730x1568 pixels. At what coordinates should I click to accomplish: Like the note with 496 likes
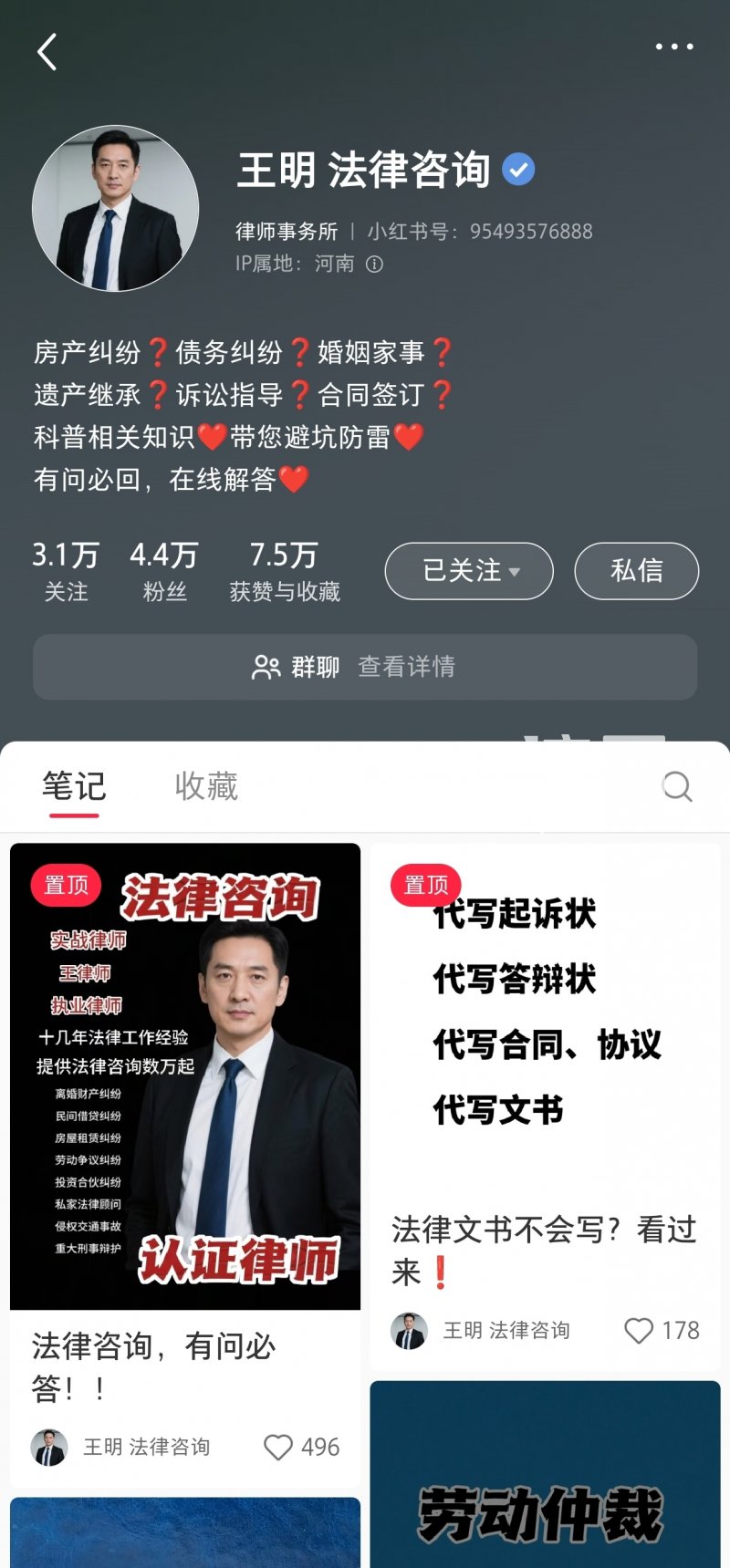pos(278,1448)
